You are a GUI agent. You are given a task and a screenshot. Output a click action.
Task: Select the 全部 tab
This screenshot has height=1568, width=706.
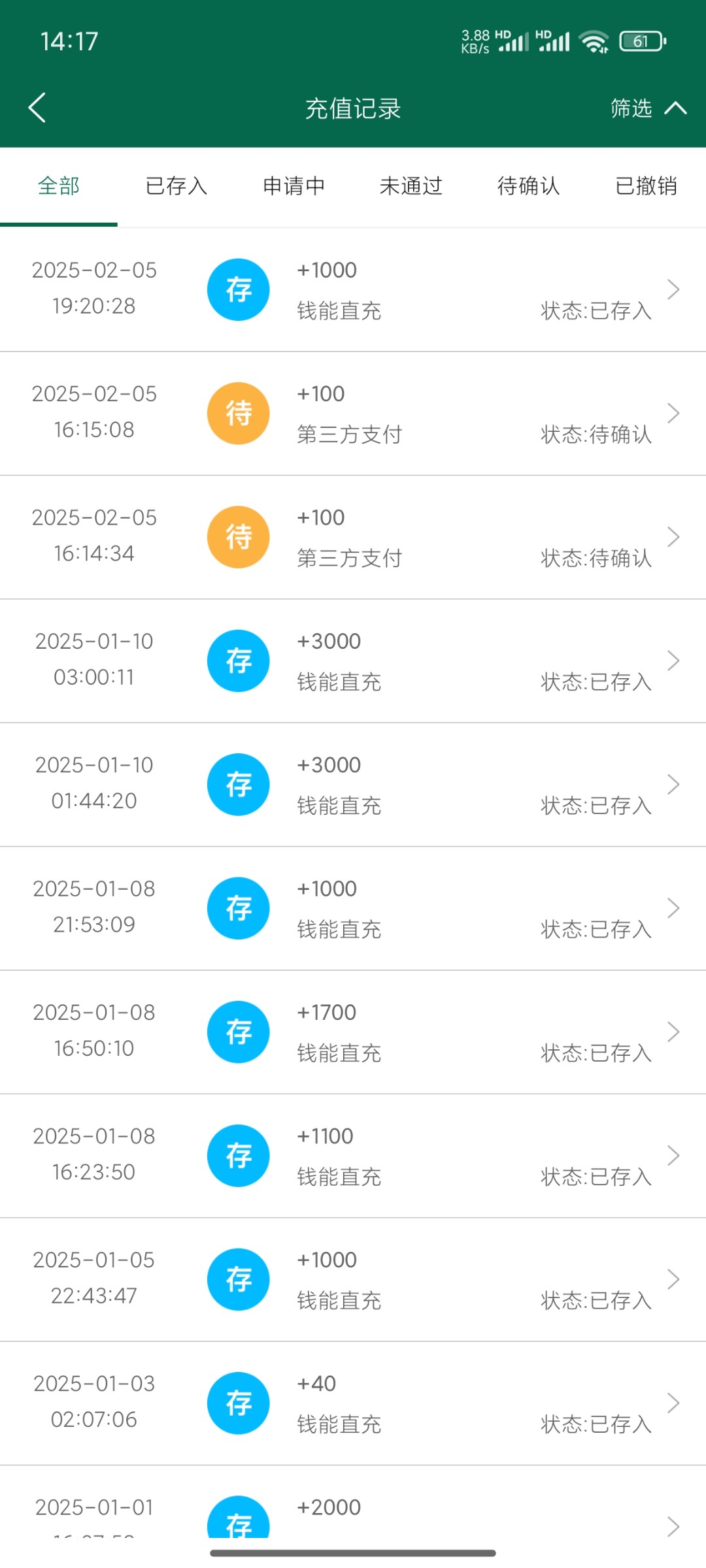click(x=59, y=186)
